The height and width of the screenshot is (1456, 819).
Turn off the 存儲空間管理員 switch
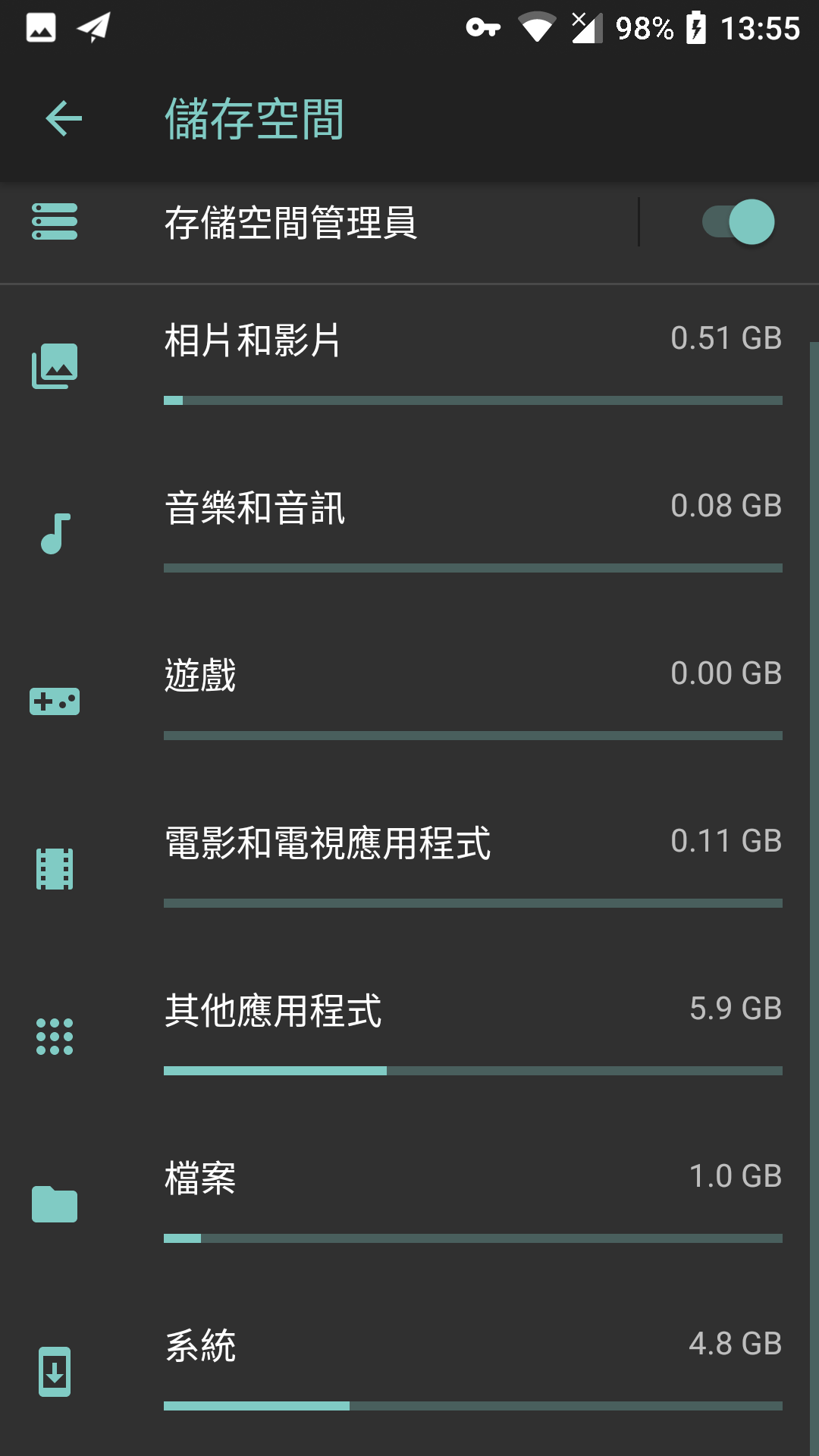737,222
